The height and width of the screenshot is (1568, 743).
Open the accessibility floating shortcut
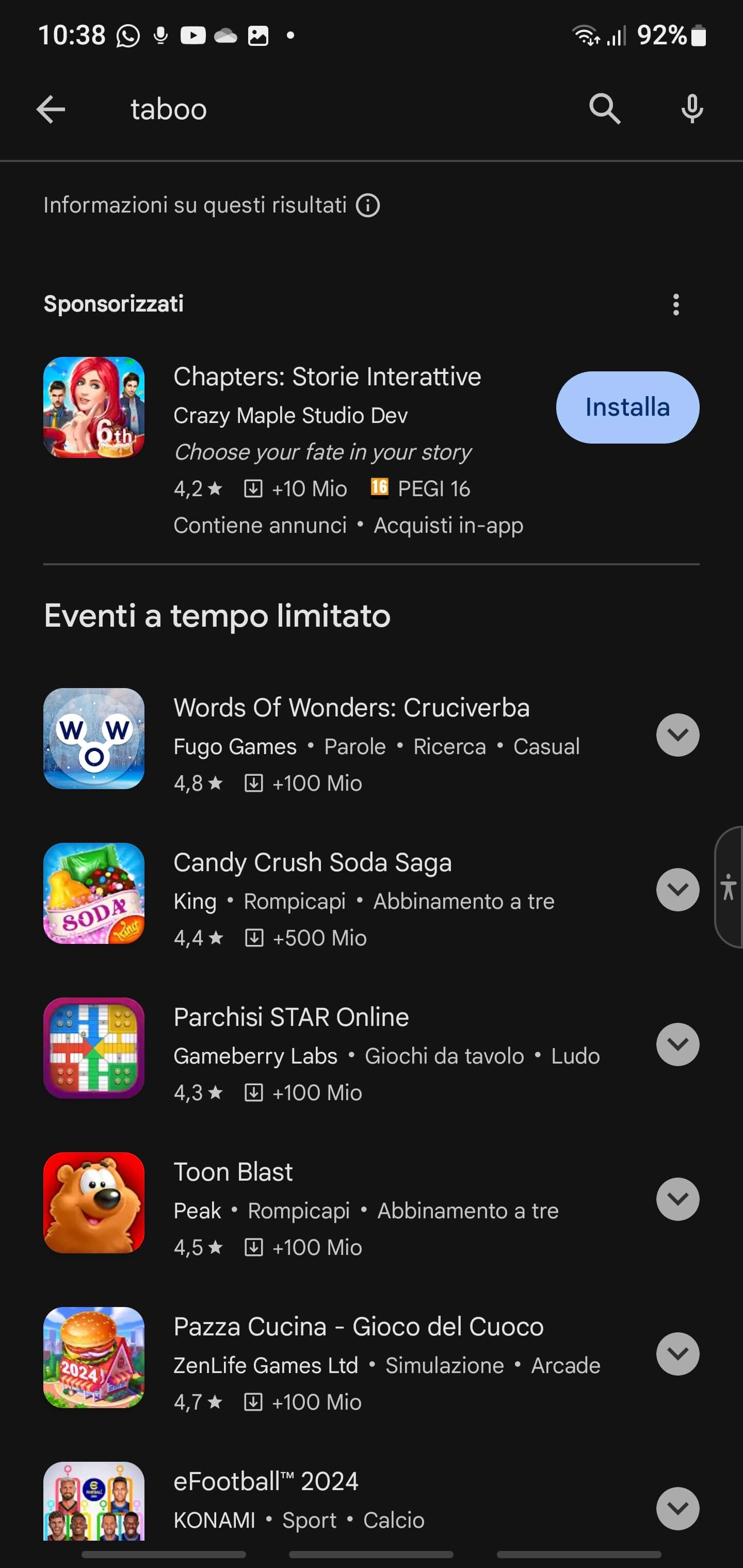click(x=729, y=887)
